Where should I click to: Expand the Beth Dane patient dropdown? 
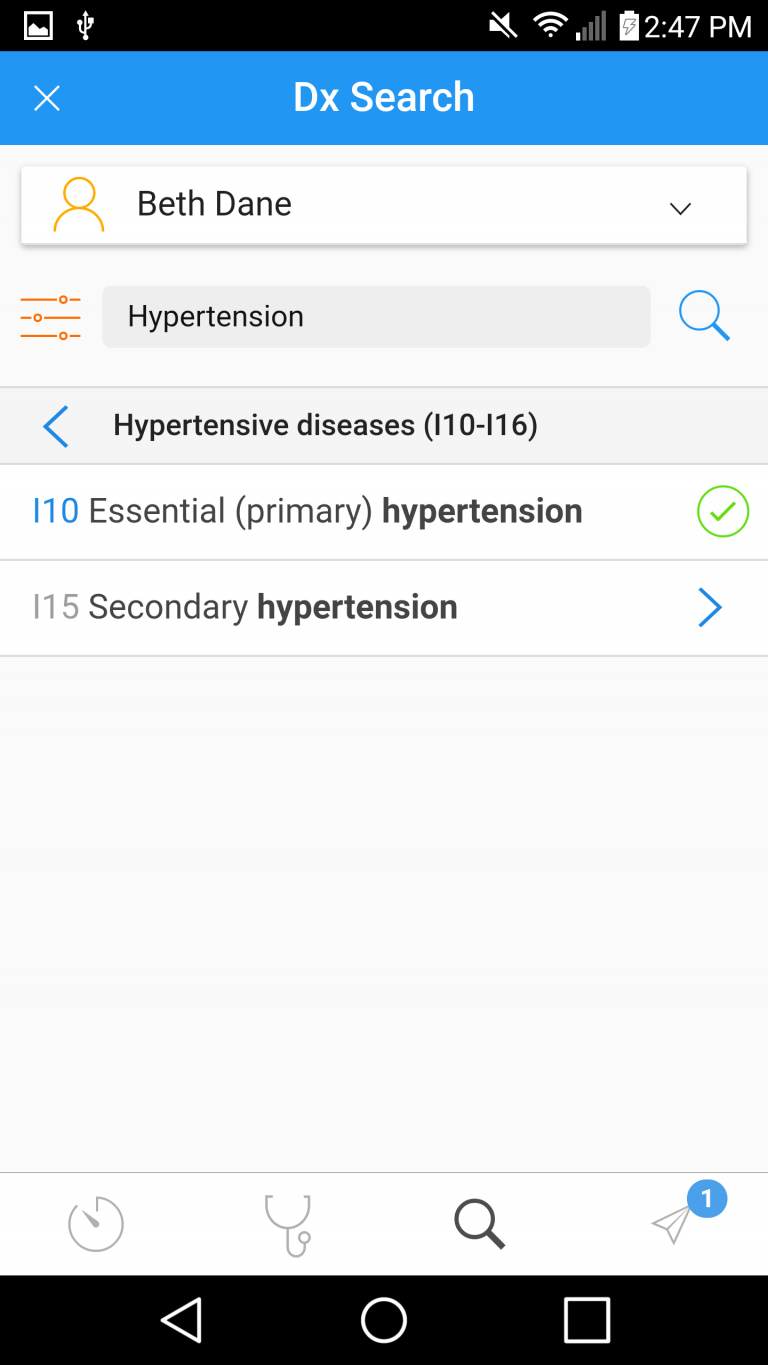point(680,207)
